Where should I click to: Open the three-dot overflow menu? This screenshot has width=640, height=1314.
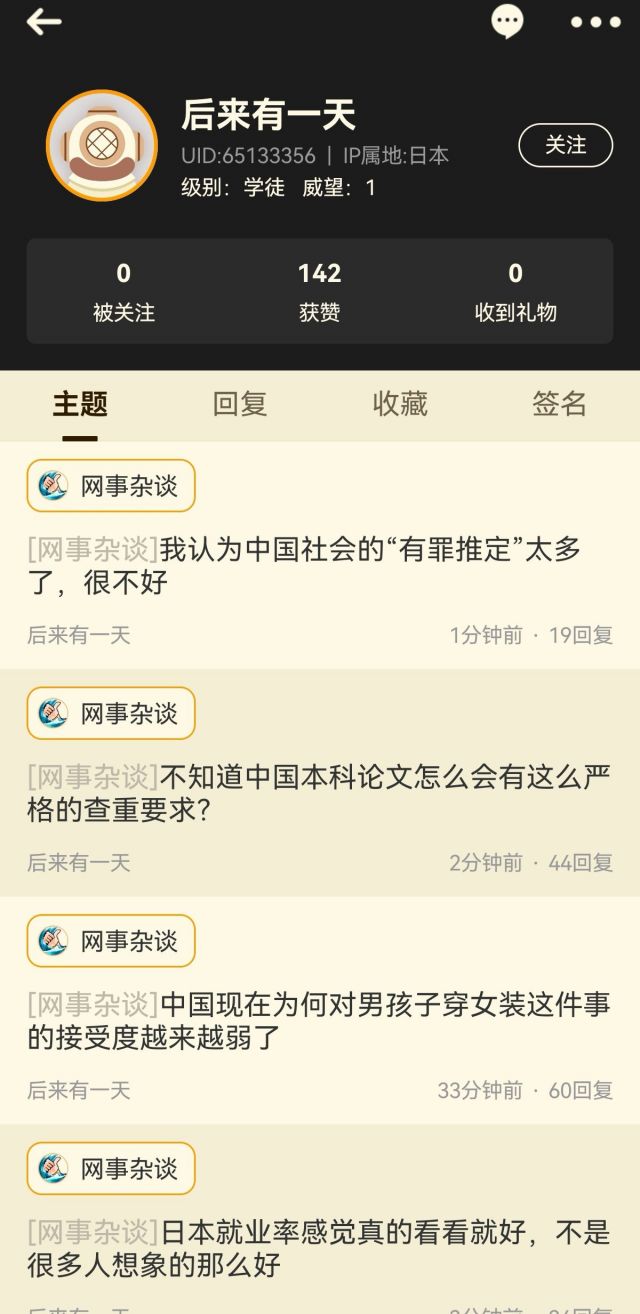(x=595, y=22)
